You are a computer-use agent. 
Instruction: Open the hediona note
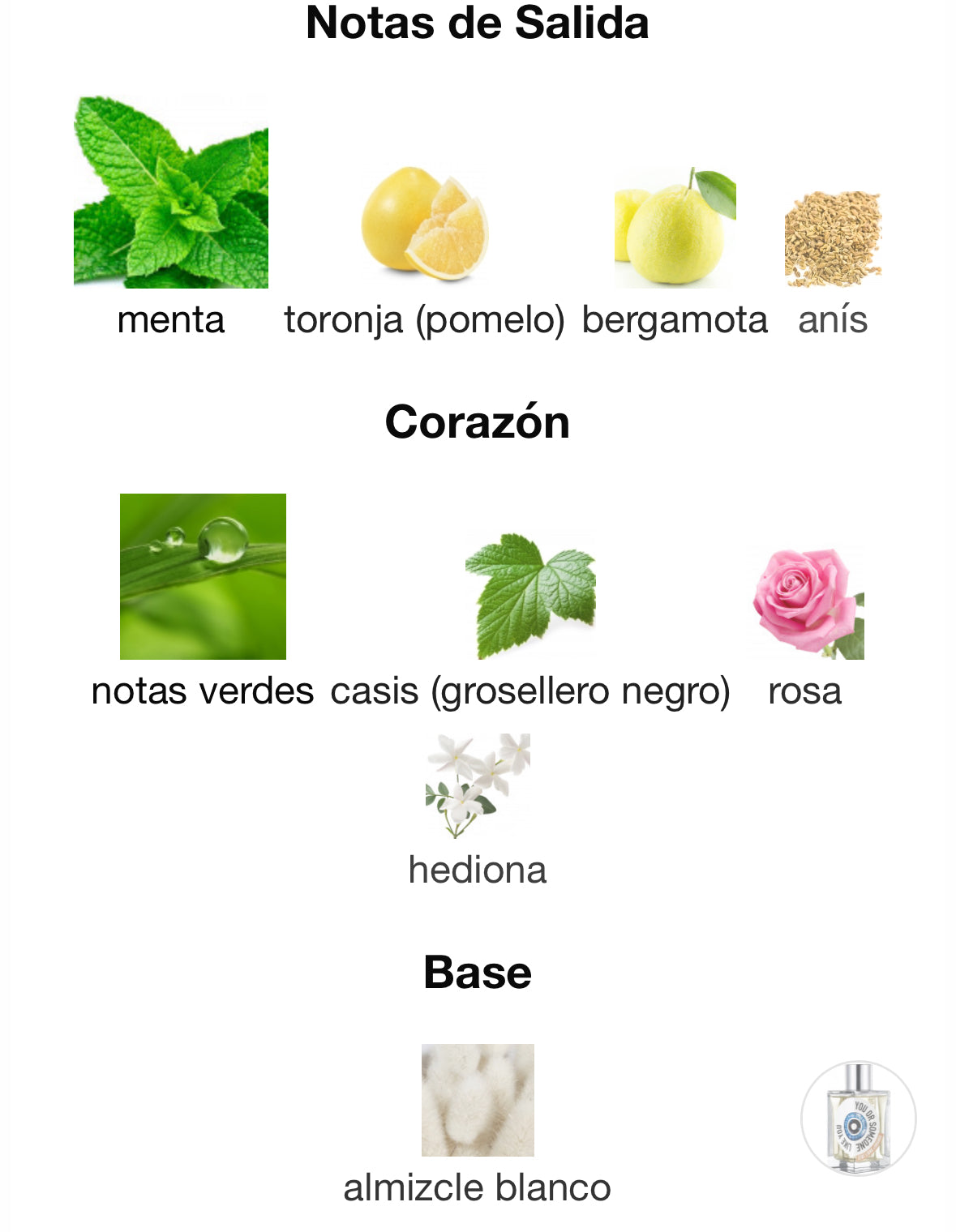tap(478, 786)
